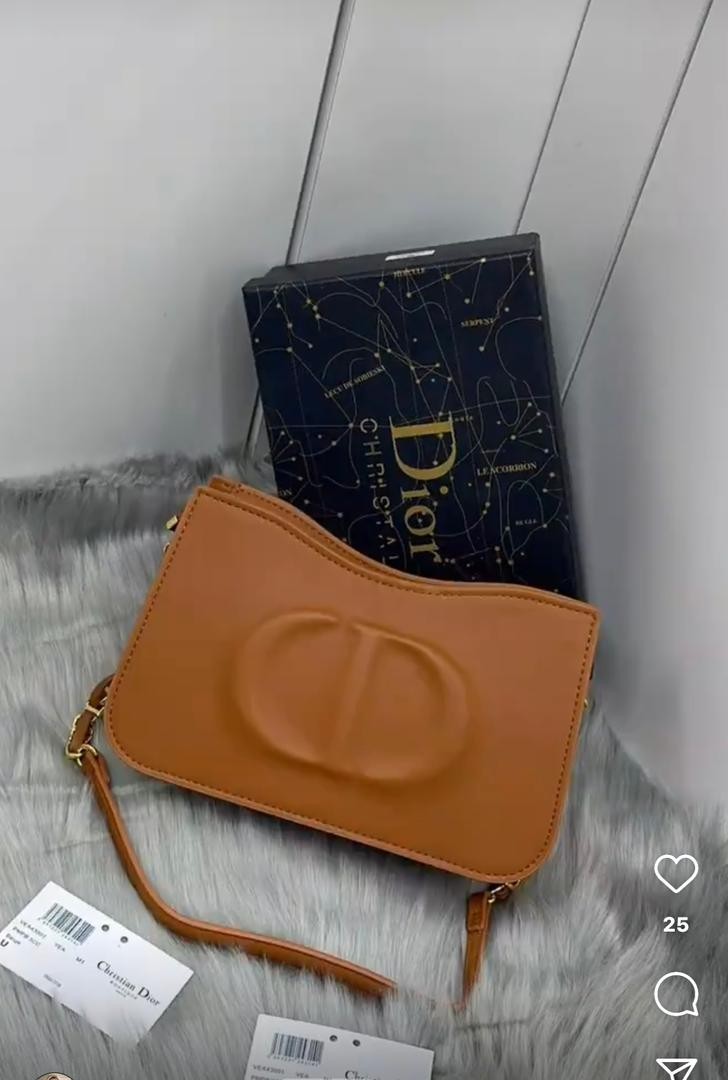Like this reel with the heart icon
Viewport: 728px width, 1080px height.
point(676,874)
